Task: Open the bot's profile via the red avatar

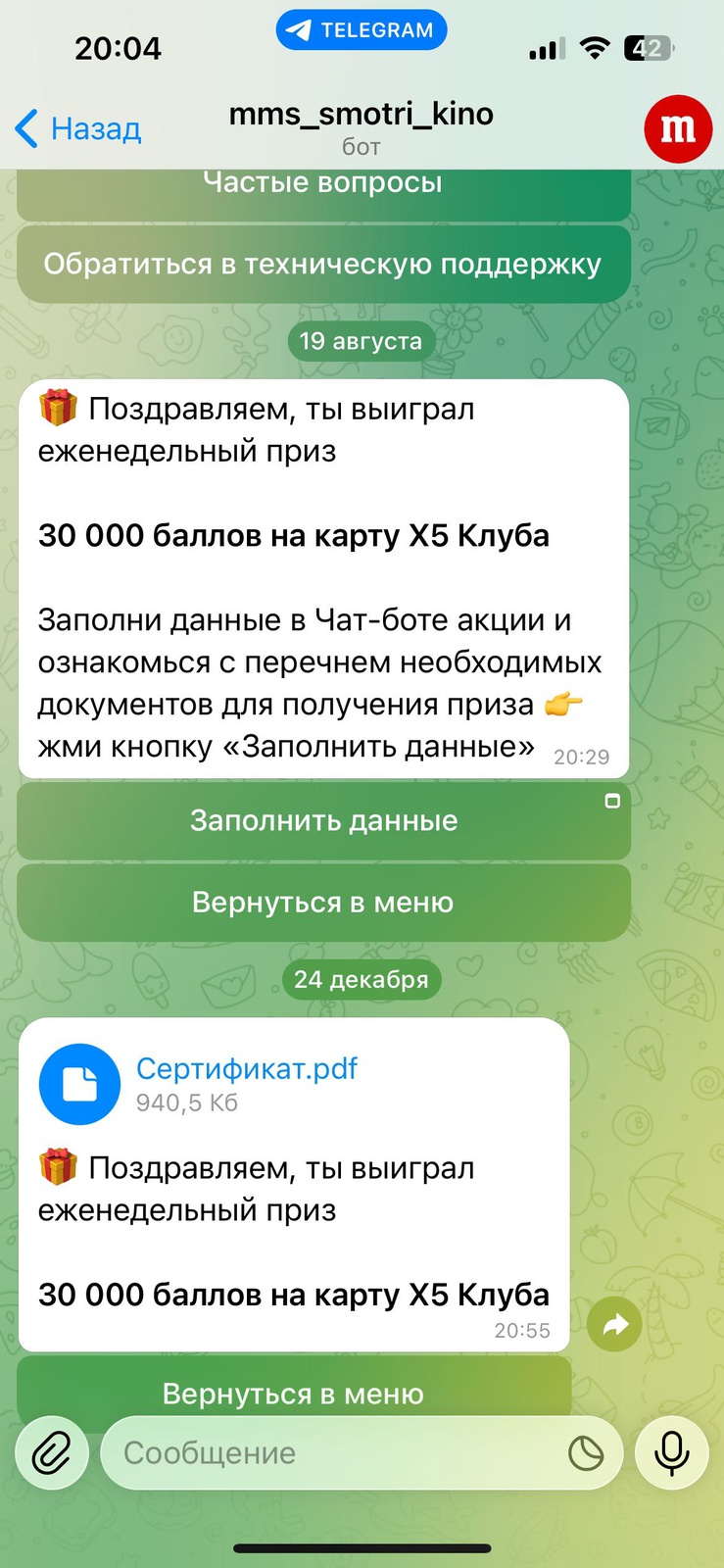Action: [677, 128]
